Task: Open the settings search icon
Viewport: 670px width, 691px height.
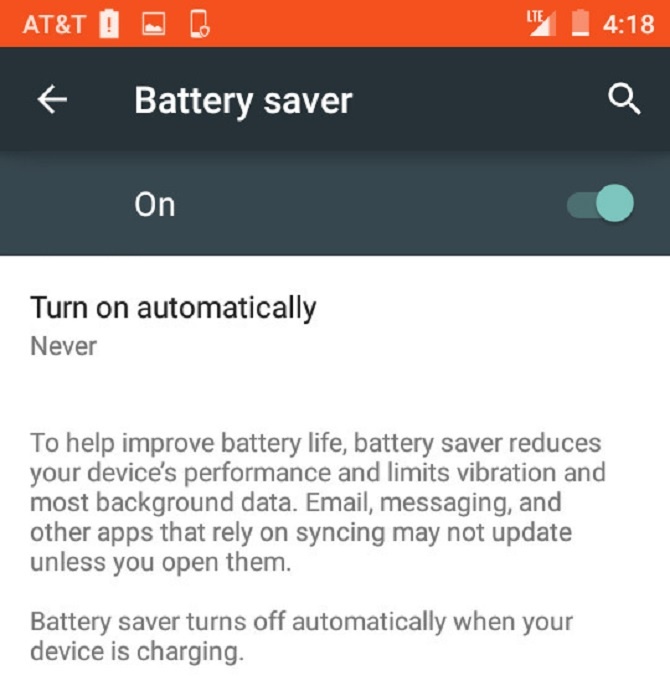Action: [624, 100]
